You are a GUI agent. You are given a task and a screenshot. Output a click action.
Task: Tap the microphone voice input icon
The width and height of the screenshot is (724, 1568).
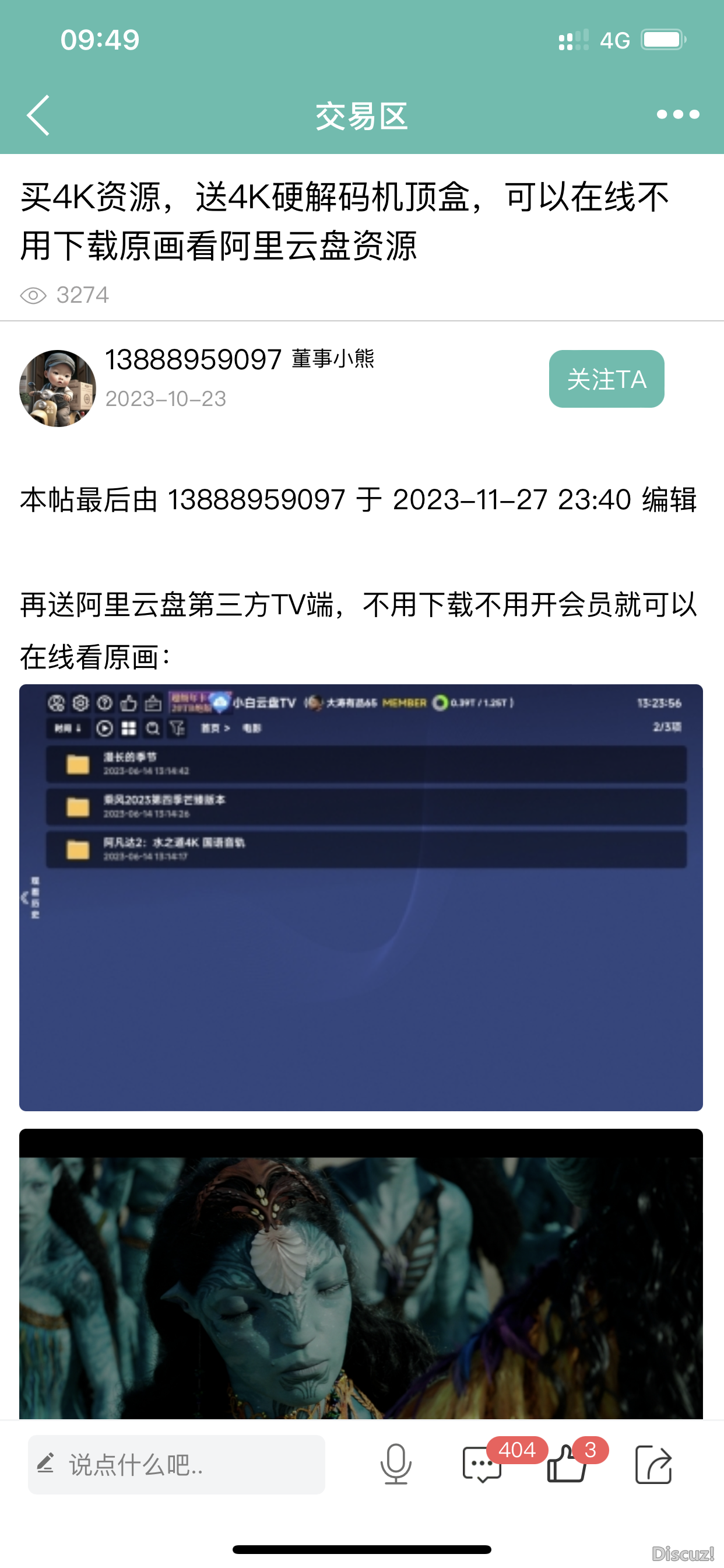(x=396, y=1465)
